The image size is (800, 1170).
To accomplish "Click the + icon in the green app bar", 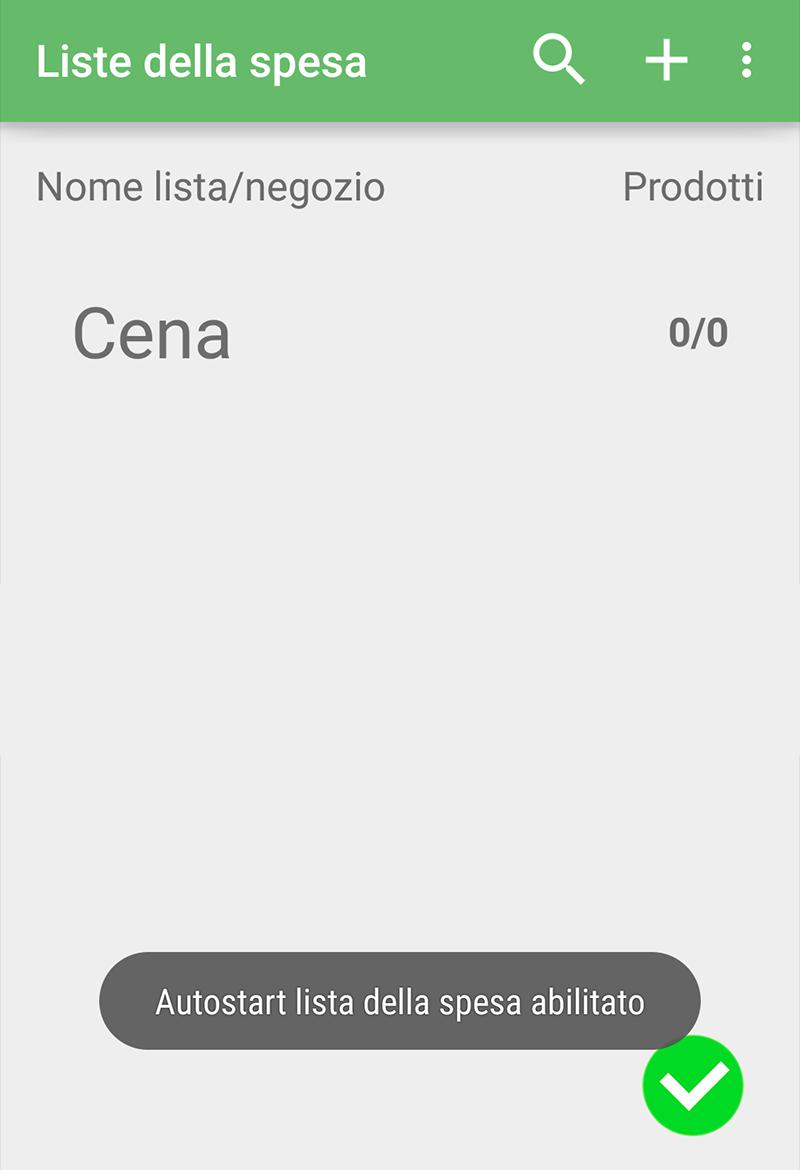I will click(x=665, y=60).
